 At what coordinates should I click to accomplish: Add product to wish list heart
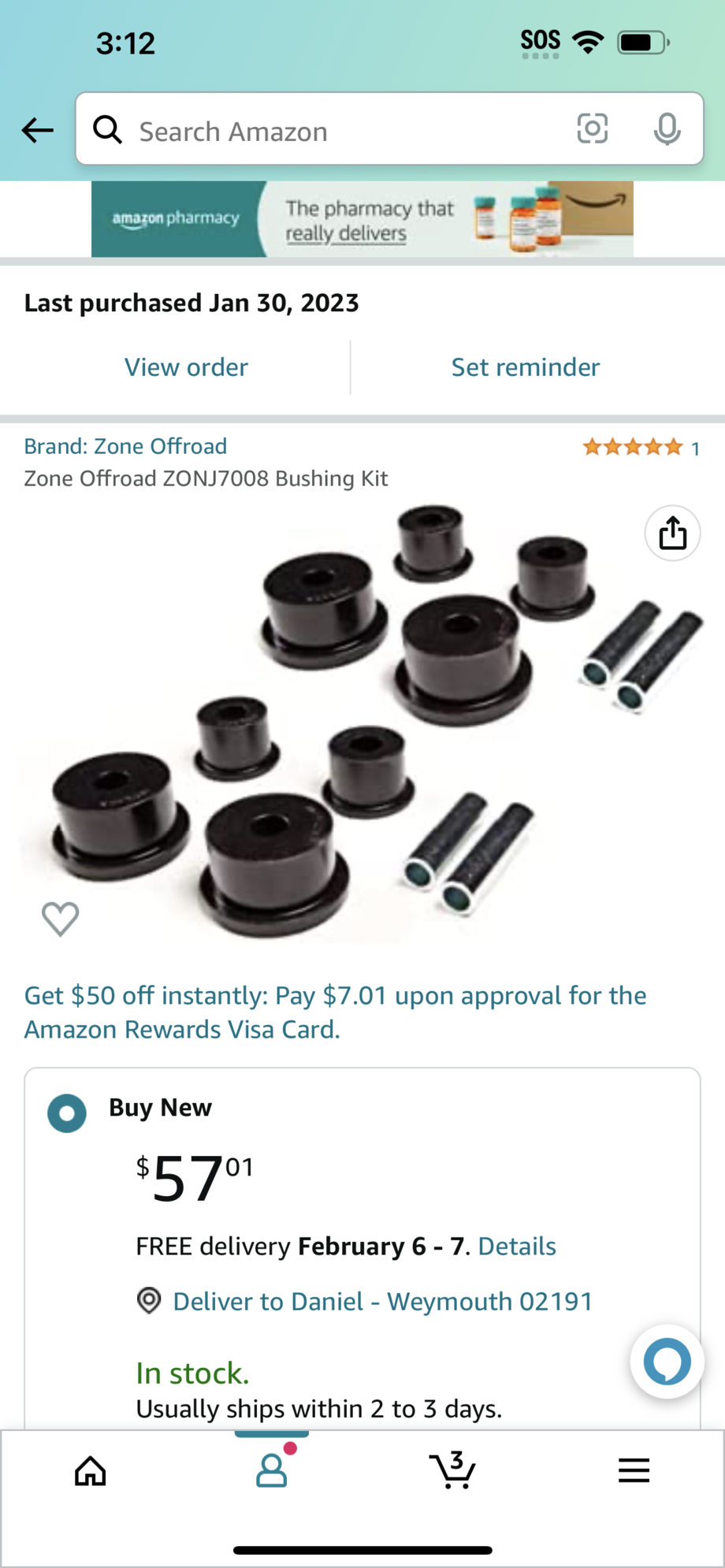coord(60,919)
